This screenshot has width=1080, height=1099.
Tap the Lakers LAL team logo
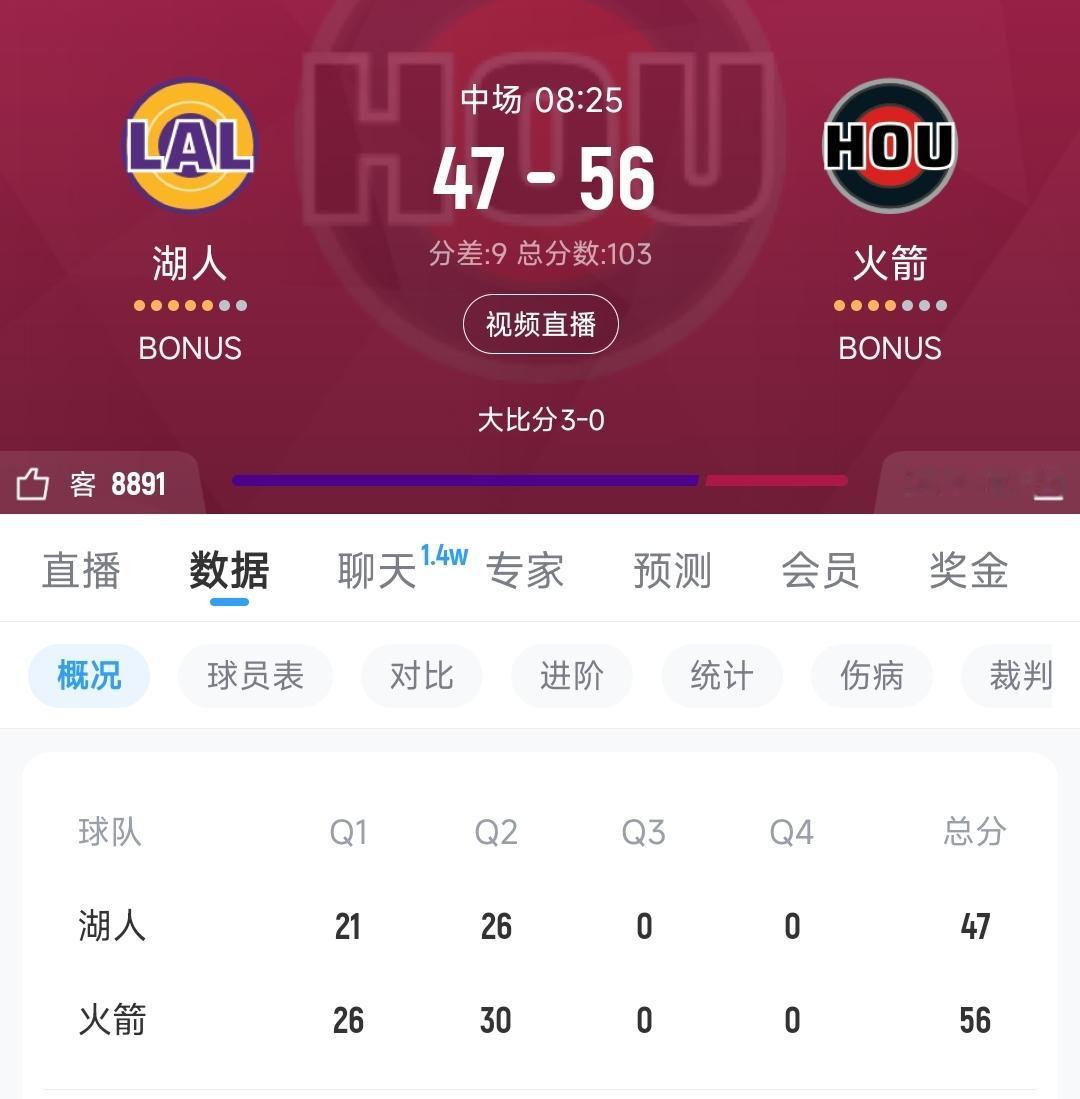[189, 146]
